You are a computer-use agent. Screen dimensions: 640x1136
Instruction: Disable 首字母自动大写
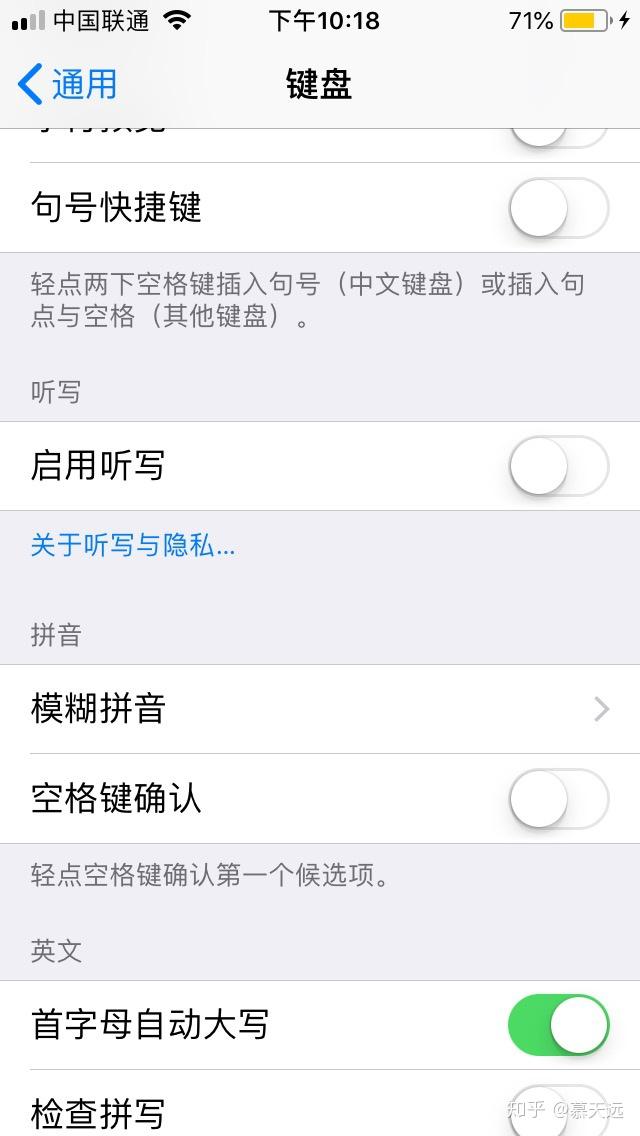[x=559, y=1025]
